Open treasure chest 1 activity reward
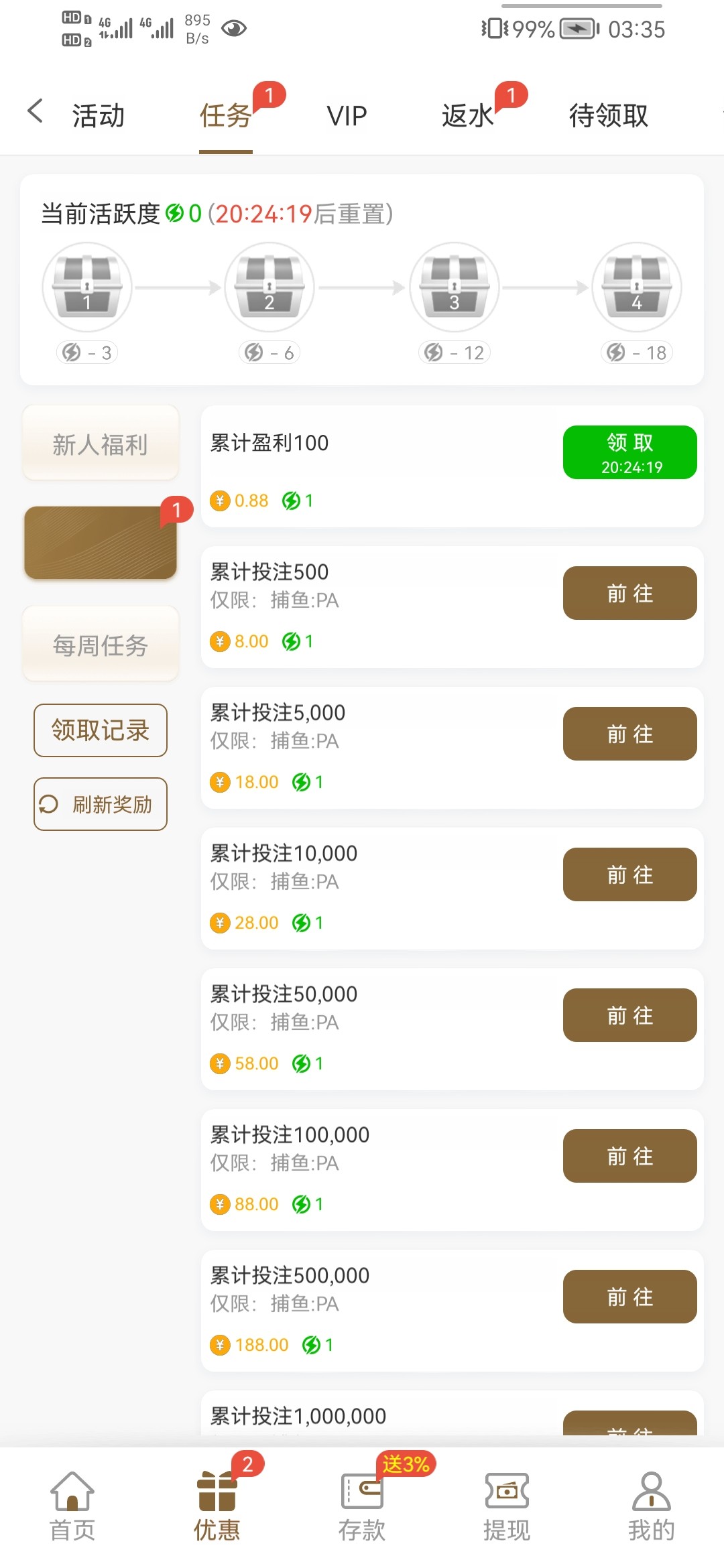The image size is (724, 1568). point(87,288)
